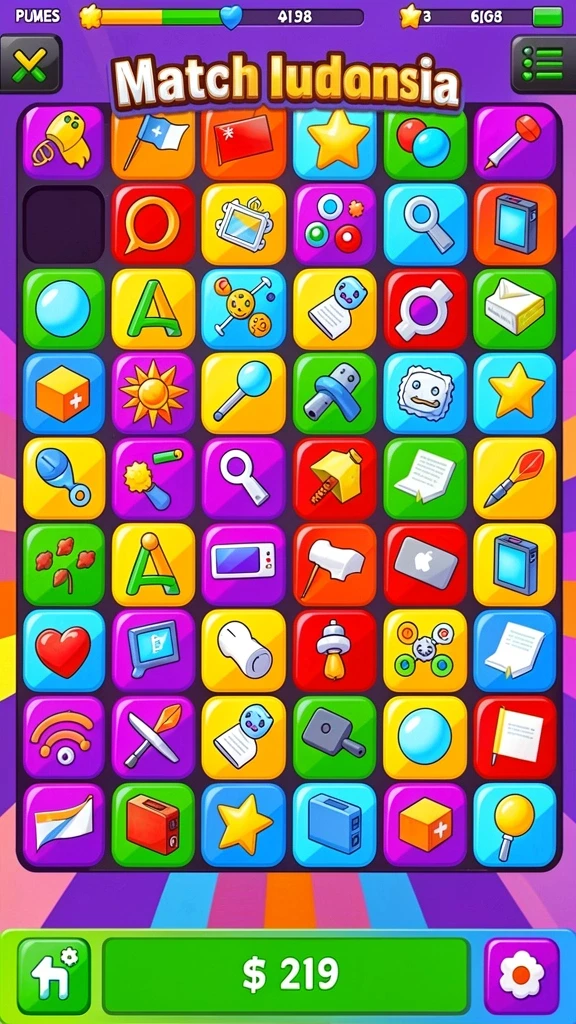The width and height of the screenshot is (576, 1024).
Task: Select the orange sun tile
Action: click(x=153, y=394)
